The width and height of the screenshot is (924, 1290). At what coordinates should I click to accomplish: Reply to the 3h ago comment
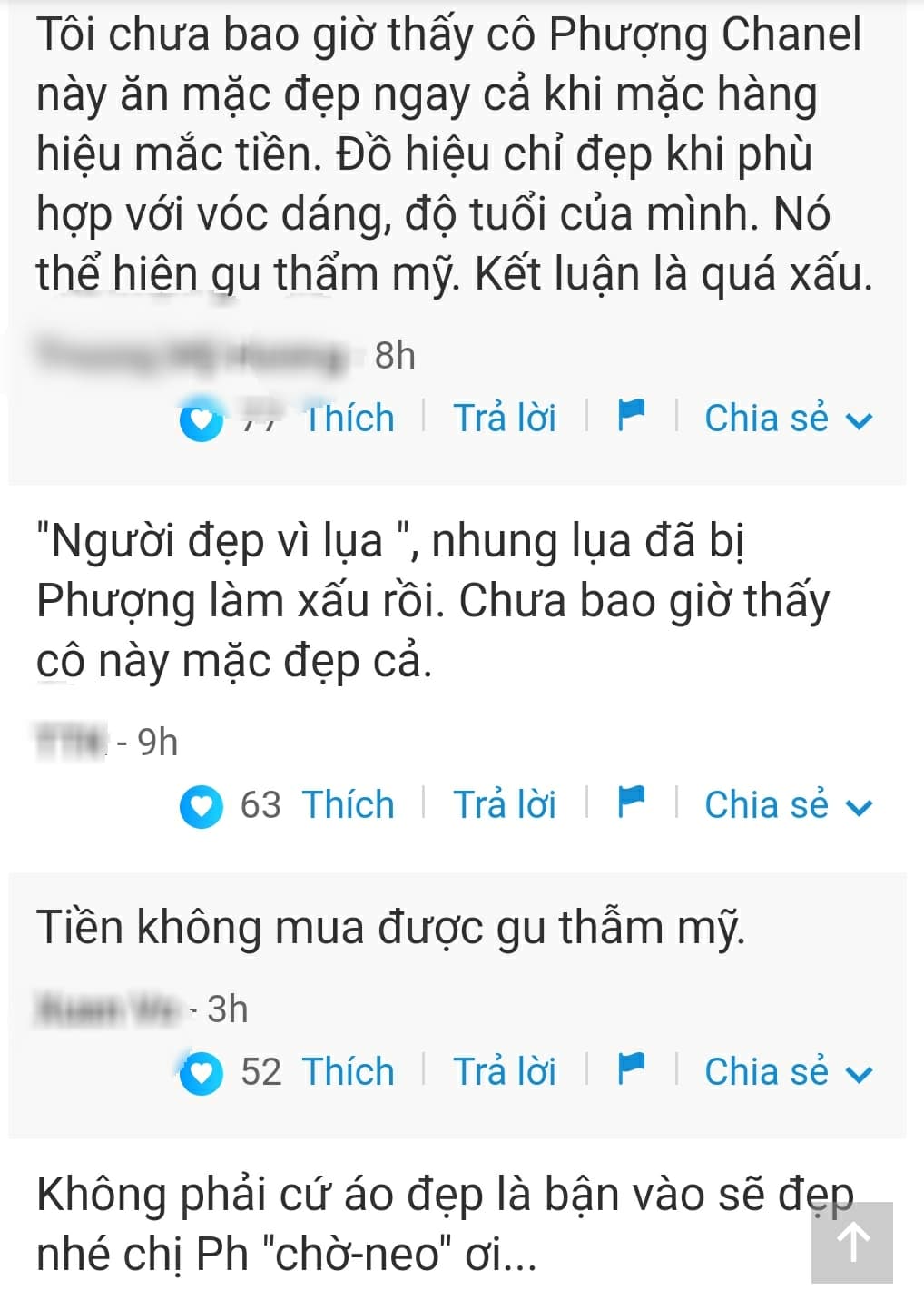pos(505,1072)
